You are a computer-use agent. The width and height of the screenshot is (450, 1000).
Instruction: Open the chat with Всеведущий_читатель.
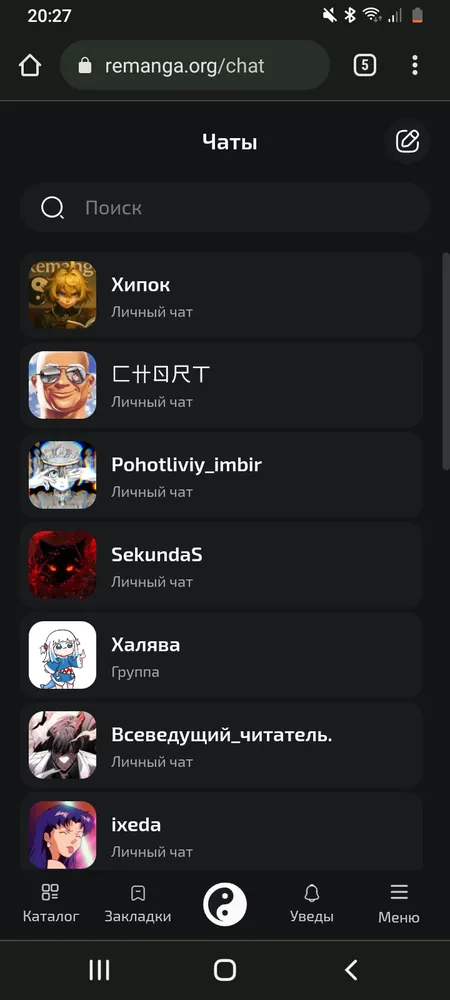[x=222, y=745]
